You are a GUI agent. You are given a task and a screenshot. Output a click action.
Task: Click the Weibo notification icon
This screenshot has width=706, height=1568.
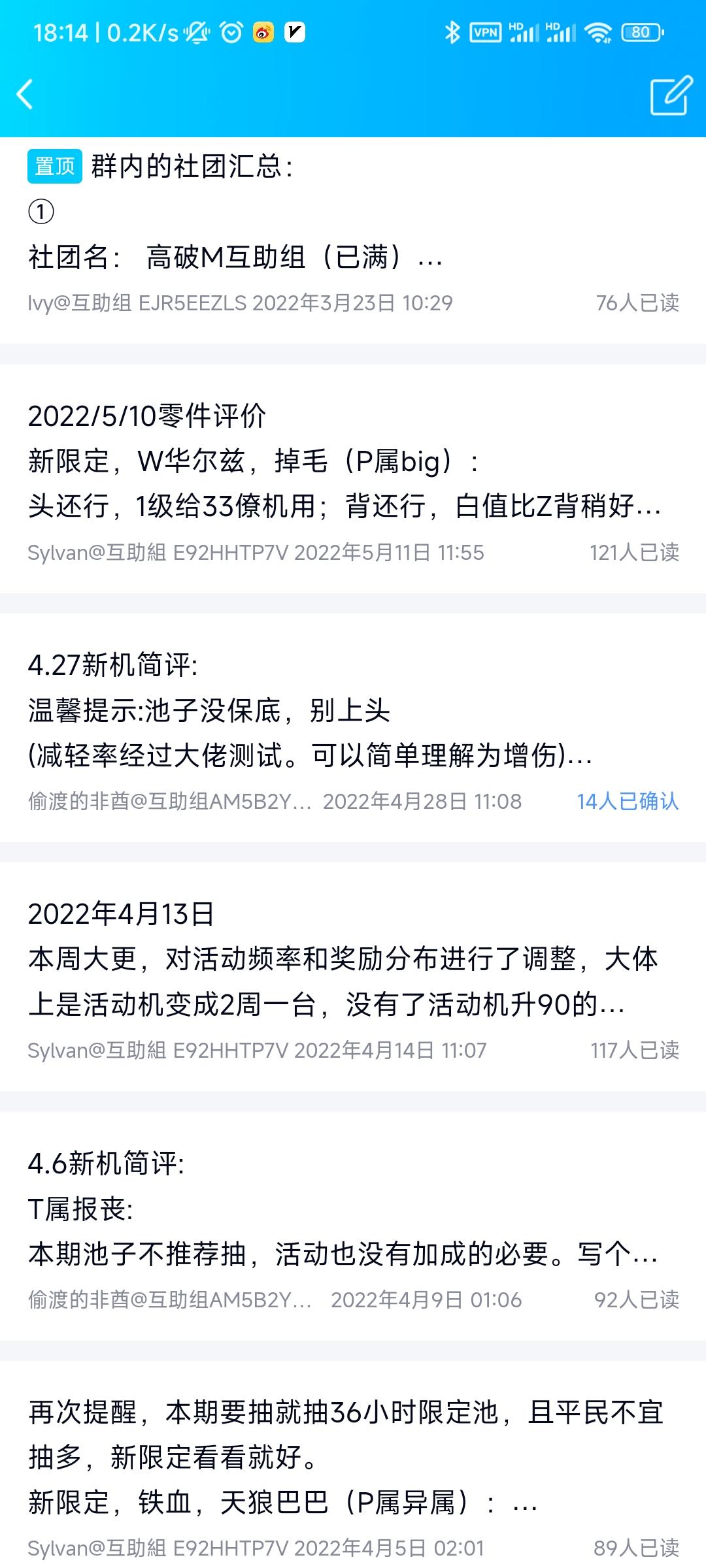click(x=263, y=30)
